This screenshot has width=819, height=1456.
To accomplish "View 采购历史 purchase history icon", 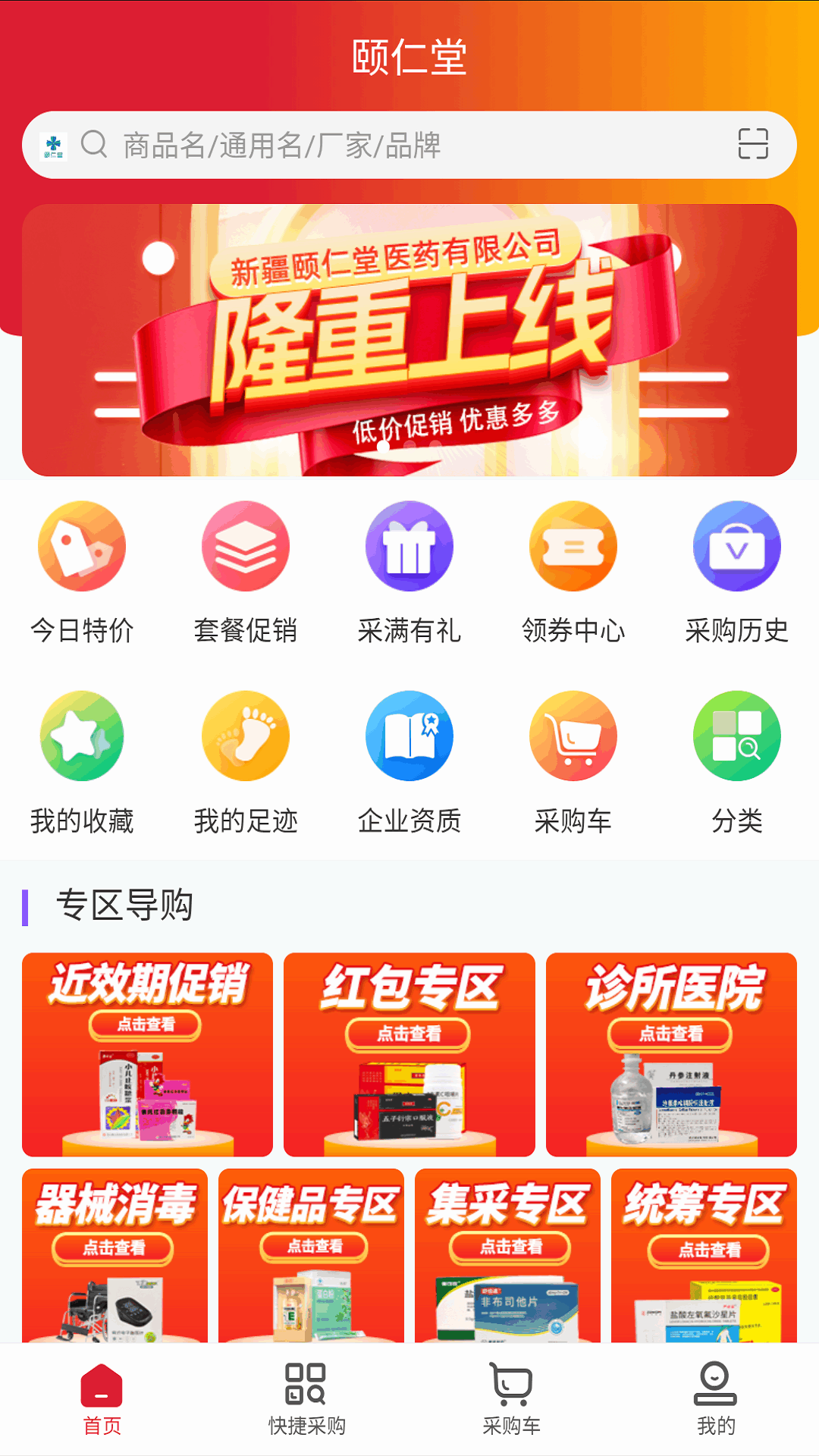I will [x=736, y=547].
